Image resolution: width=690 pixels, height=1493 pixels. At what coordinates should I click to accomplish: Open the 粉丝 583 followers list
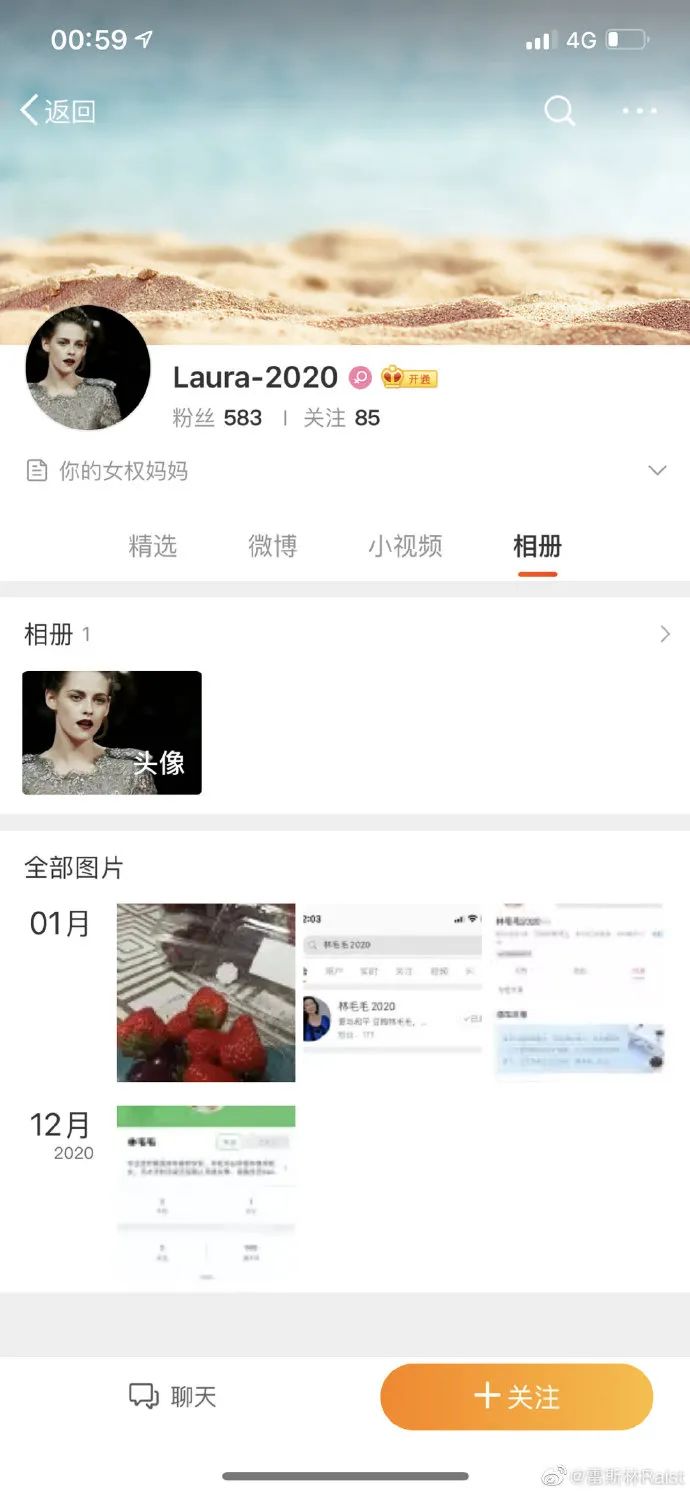tap(217, 418)
